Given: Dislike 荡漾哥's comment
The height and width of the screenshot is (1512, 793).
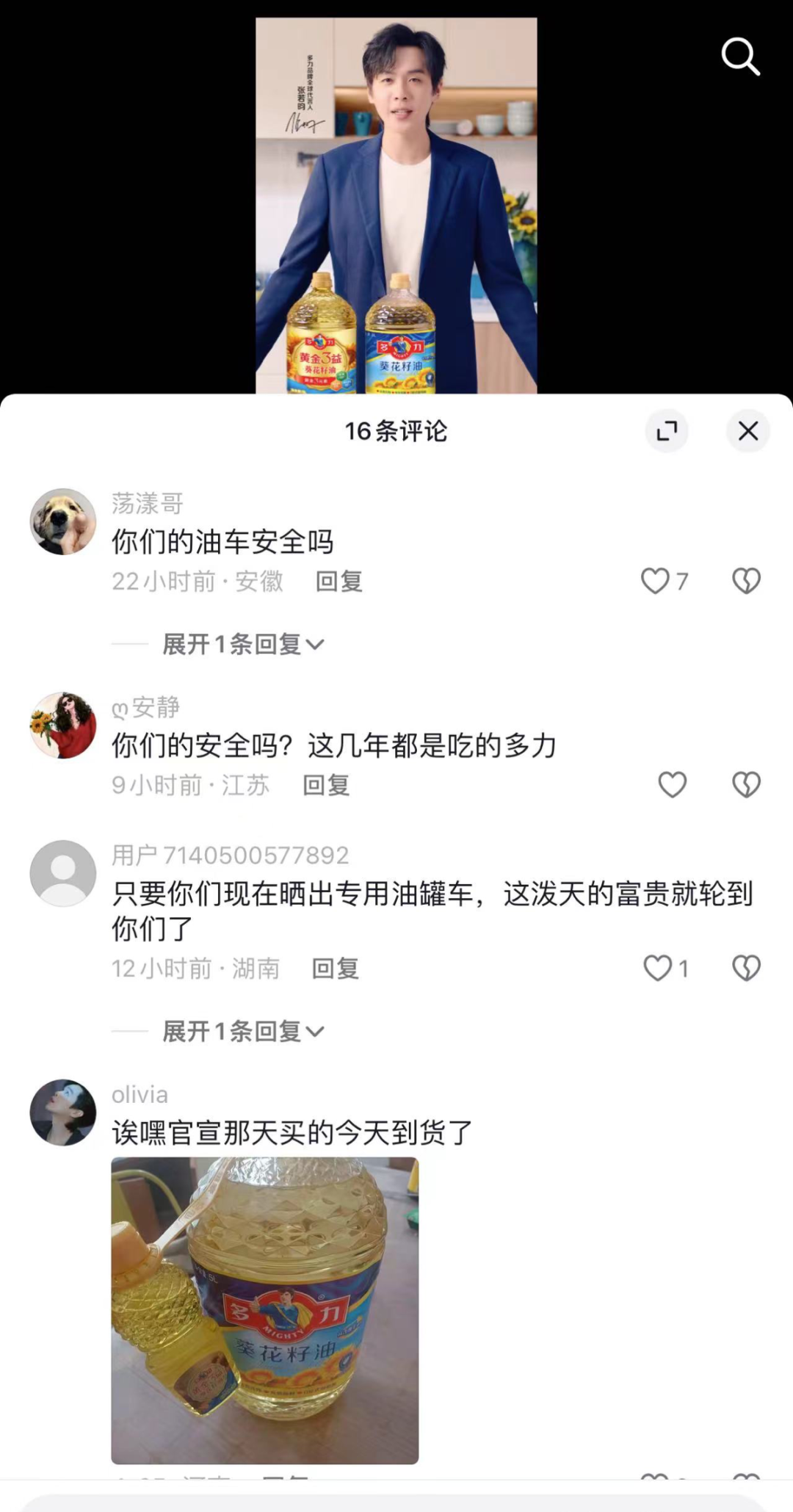Looking at the screenshot, I should [x=746, y=581].
